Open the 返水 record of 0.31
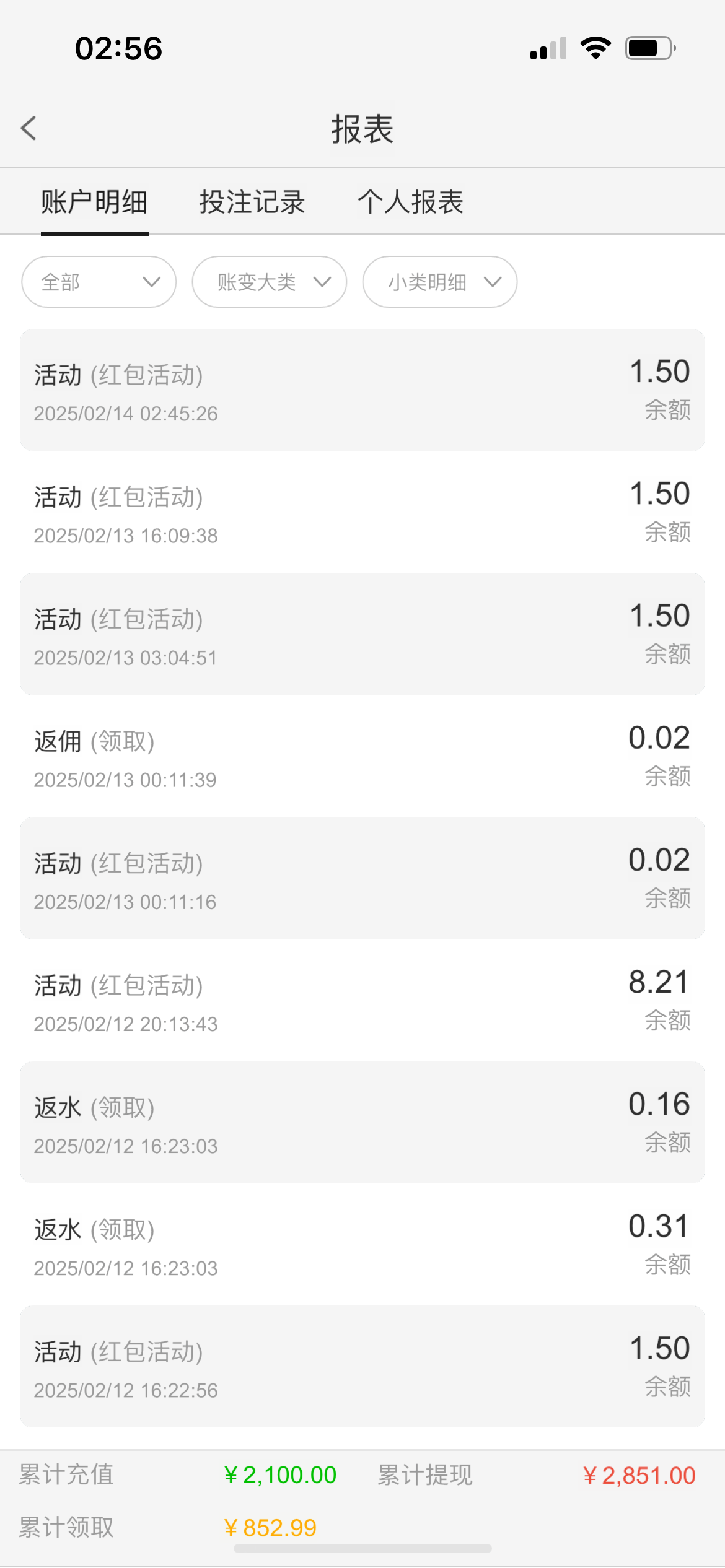This screenshot has width=725, height=1568. [x=362, y=1244]
